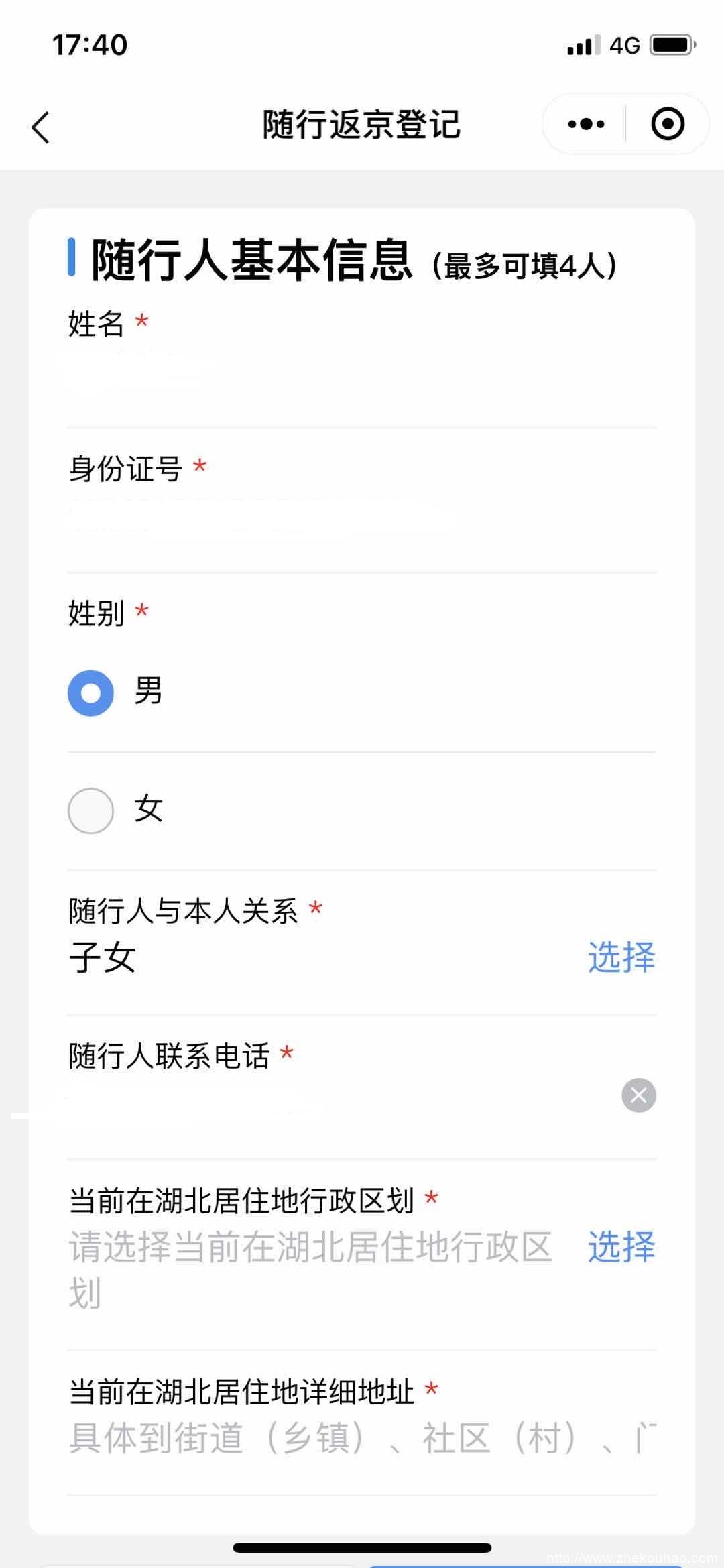Select 男 as gender
This screenshot has height=1568, width=724.
click(x=91, y=693)
